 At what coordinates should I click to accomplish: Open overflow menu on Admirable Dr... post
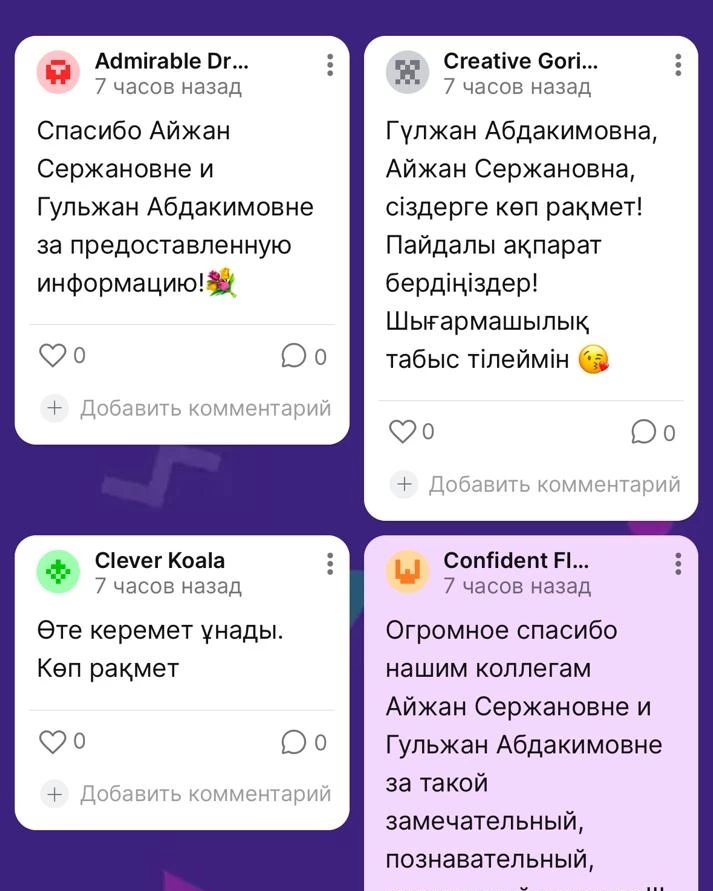pyautogui.click(x=329, y=66)
